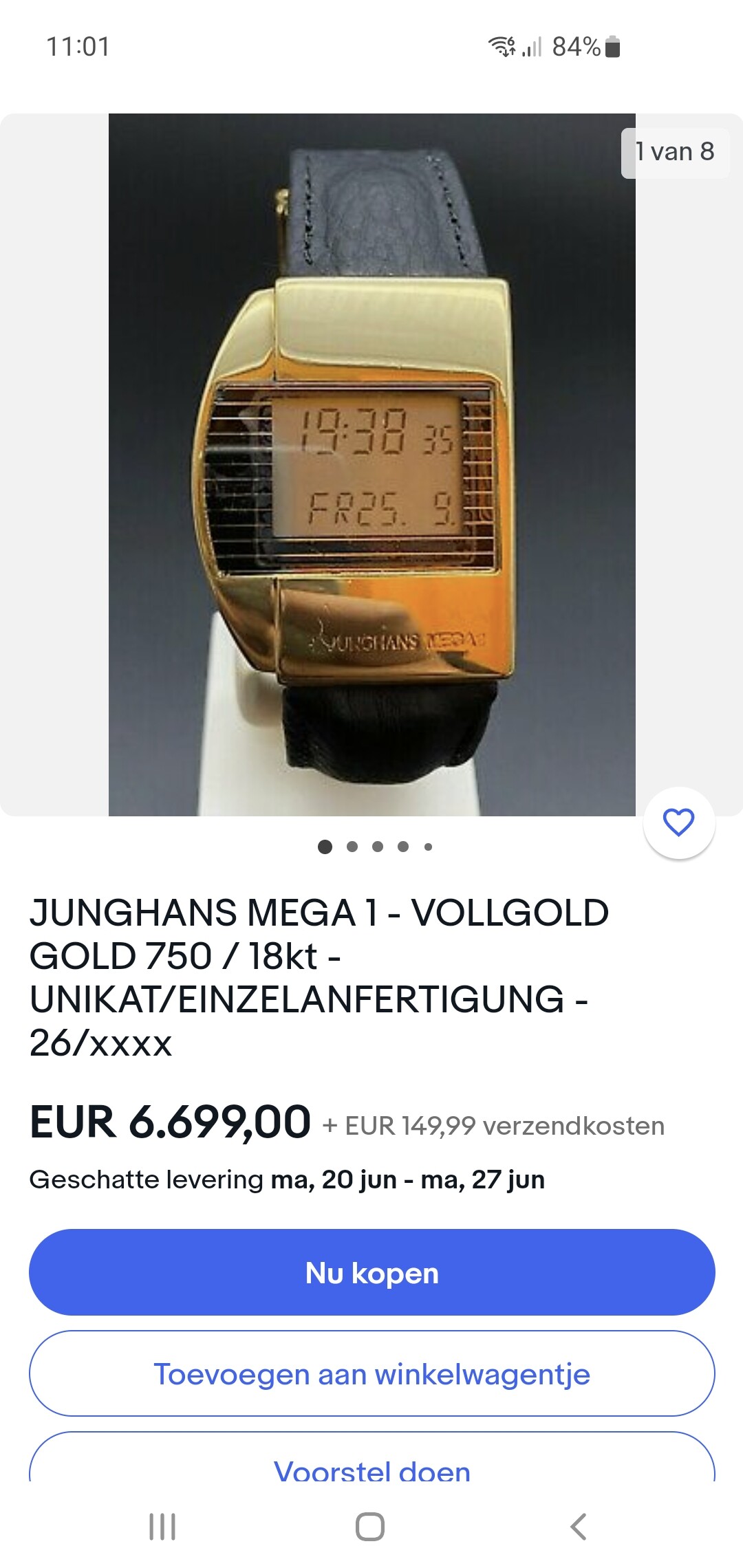Add the watch to your watchlist with the heart icon

tap(679, 823)
